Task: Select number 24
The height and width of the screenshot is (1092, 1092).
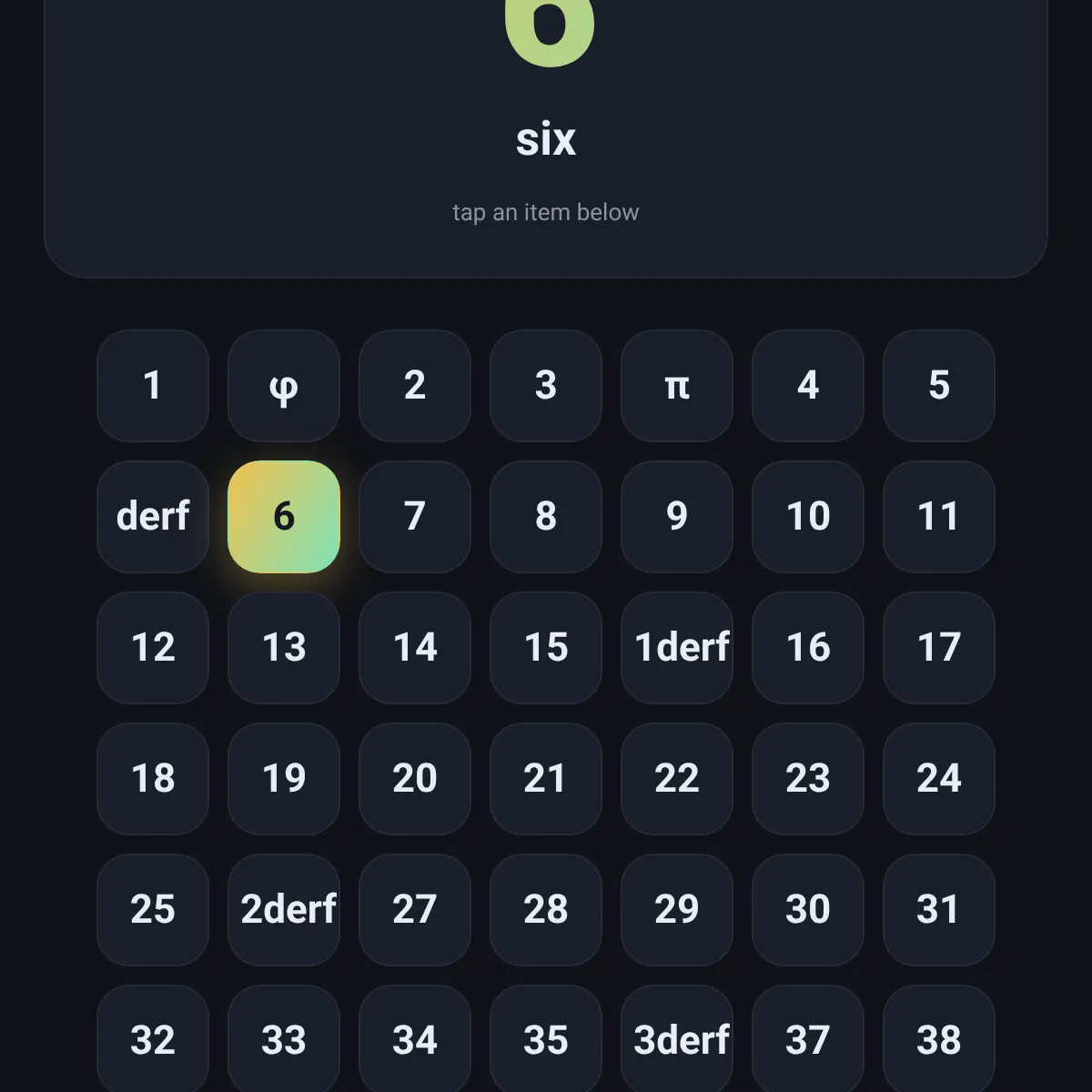Action: click(939, 779)
